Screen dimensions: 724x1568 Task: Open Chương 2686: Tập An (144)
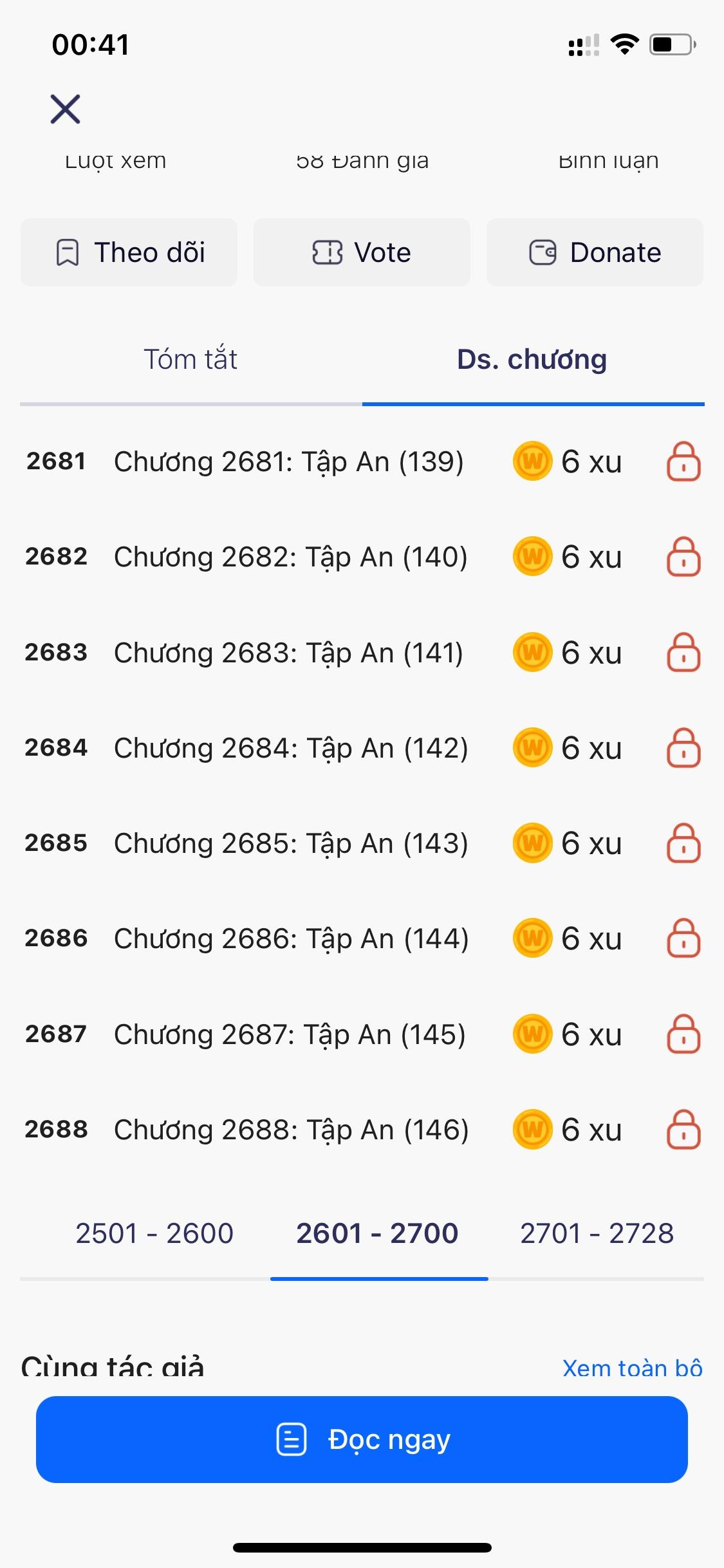coord(291,938)
